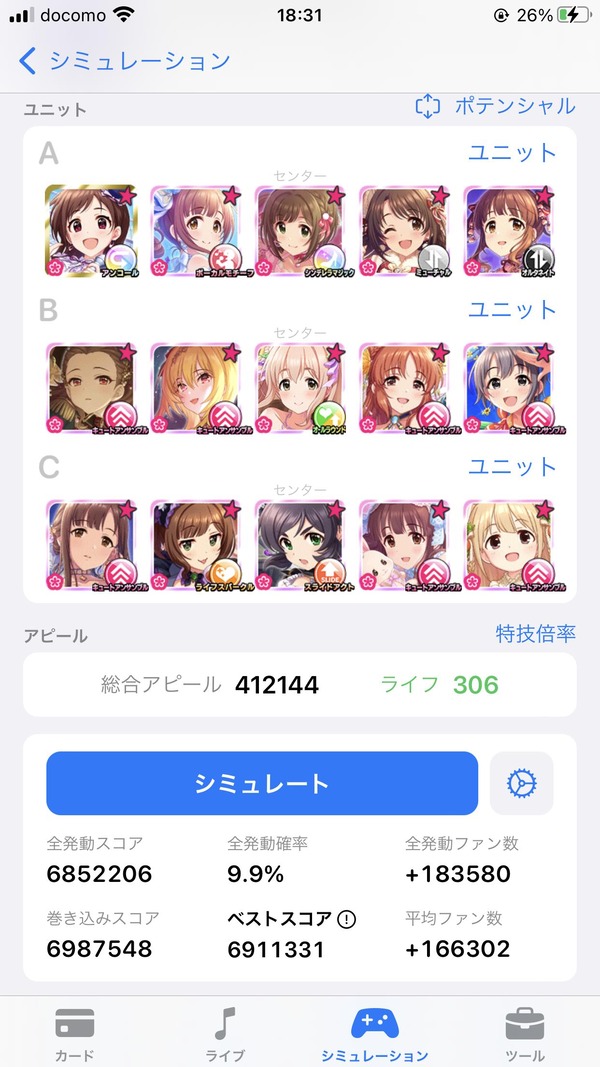Select unit A center card シンデレラマジック
The image size is (600, 1067).
tap(300, 232)
